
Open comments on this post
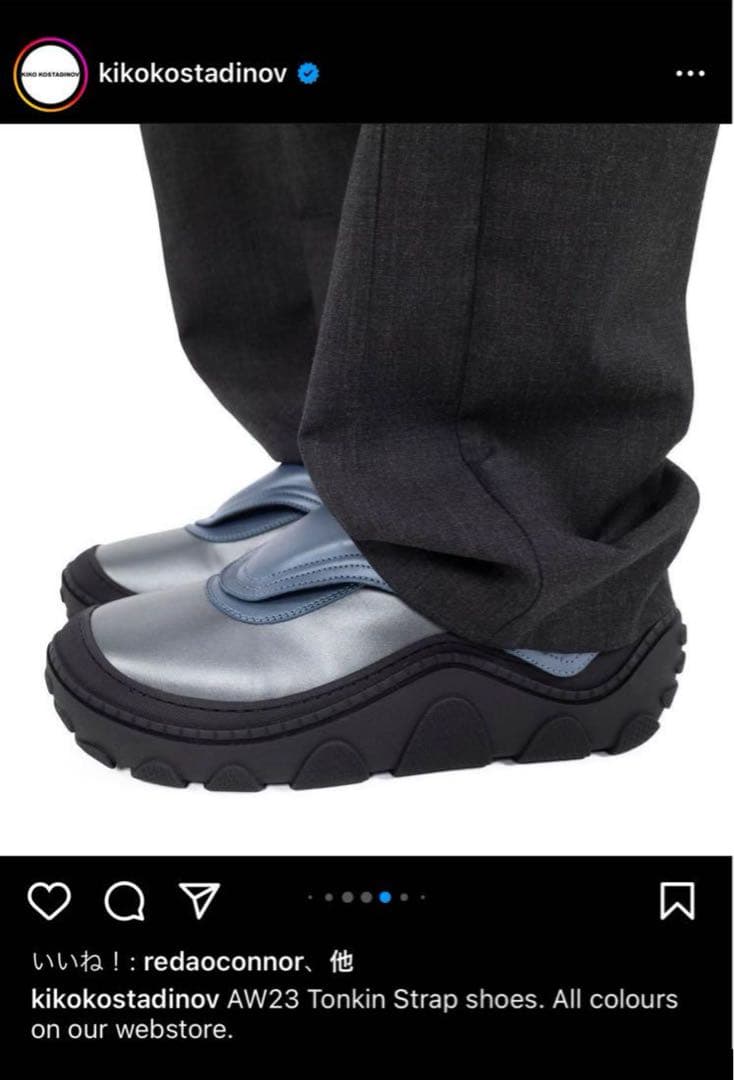point(124,902)
